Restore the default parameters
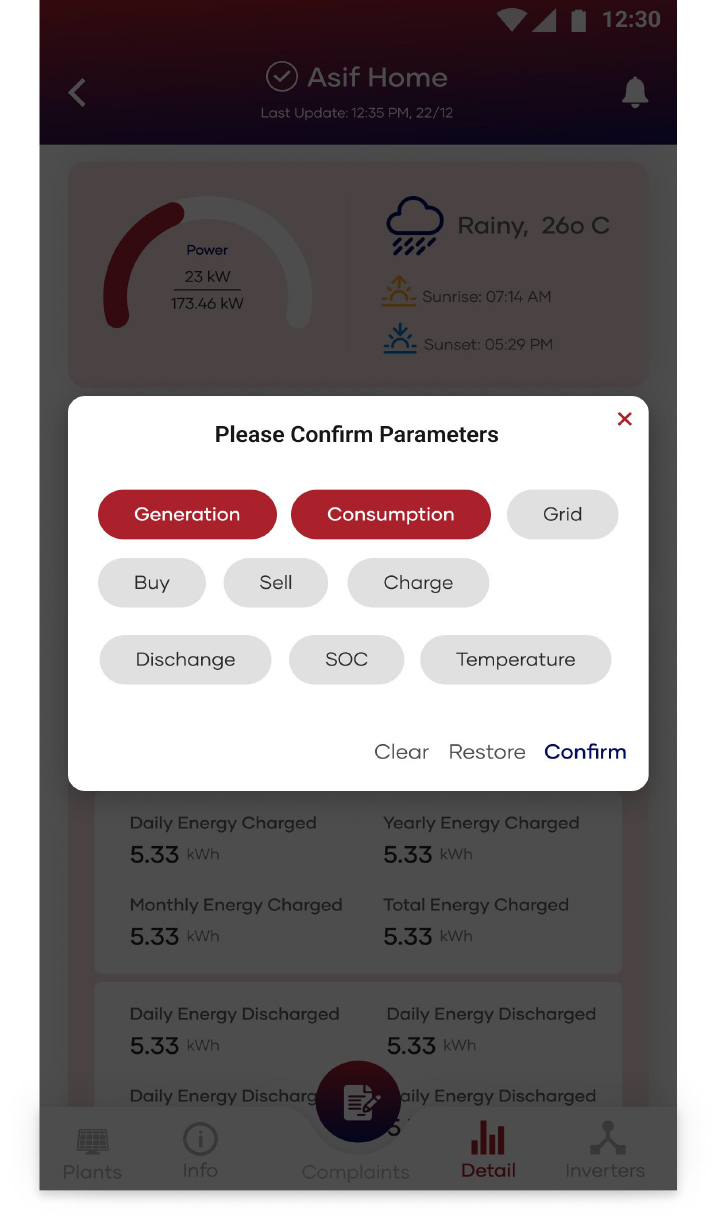The width and height of the screenshot is (717, 1221). 487,752
